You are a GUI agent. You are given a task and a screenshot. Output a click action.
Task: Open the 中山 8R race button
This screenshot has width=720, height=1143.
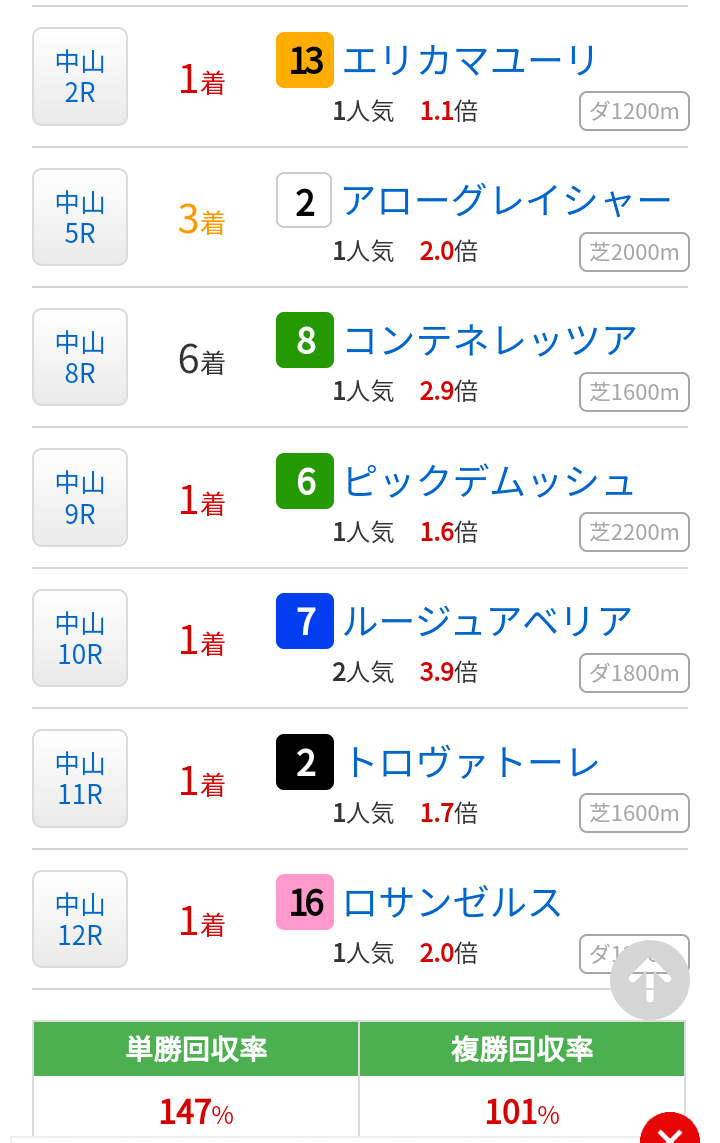[80, 357]
